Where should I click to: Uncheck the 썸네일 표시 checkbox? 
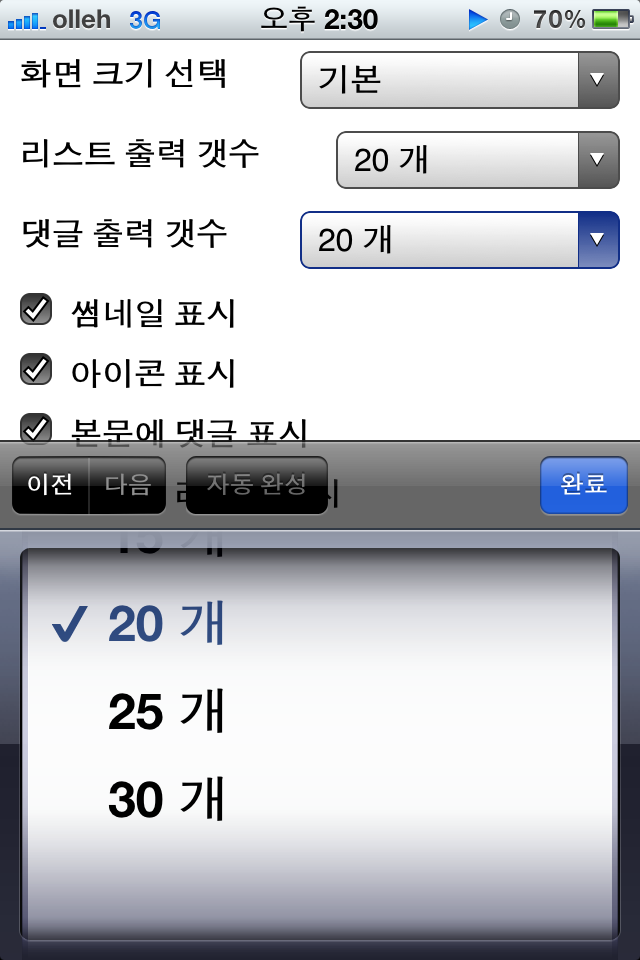point(37,311)
